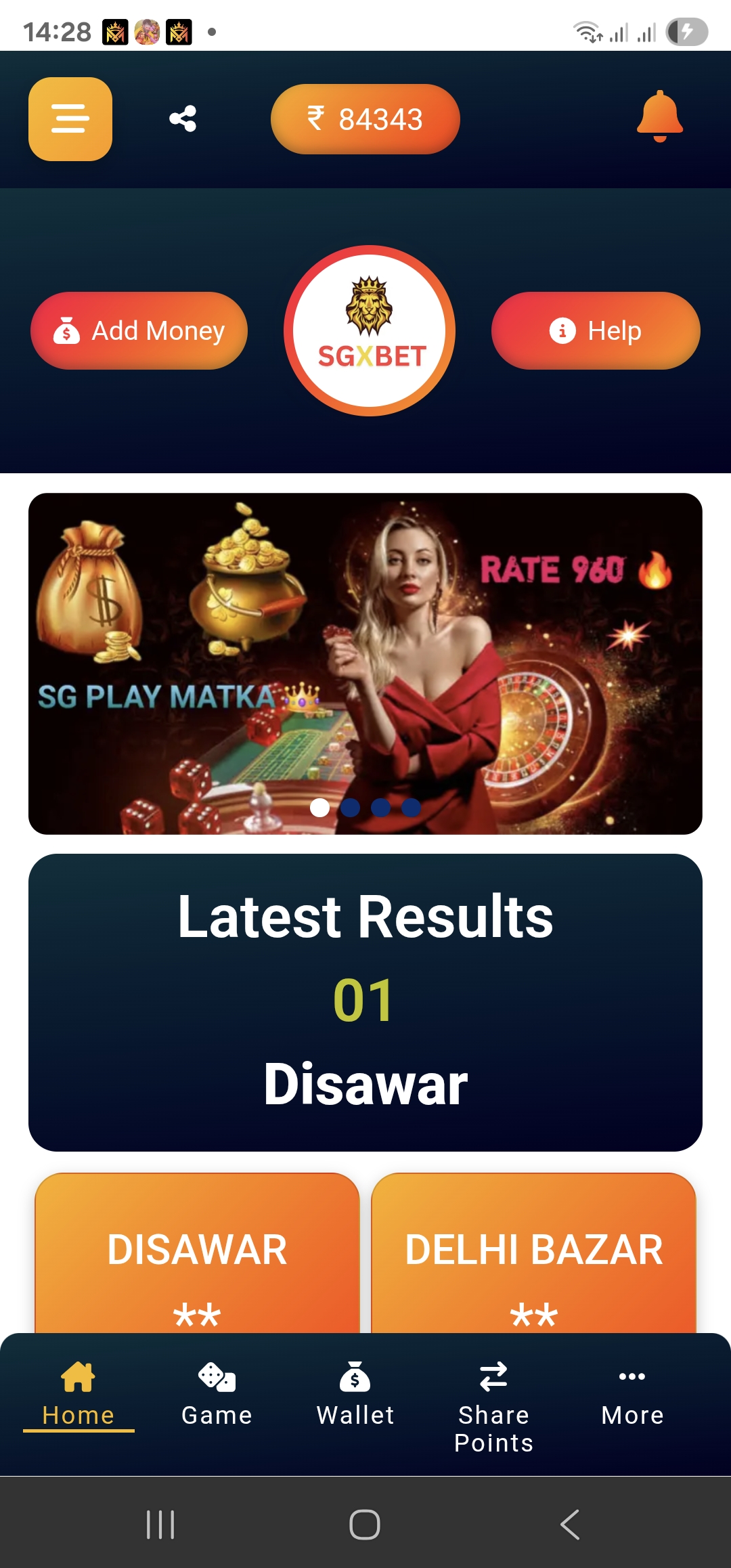Open the SG Play Matka banner
Screen dimensions: 731x1568
click(x=365, y=663)
